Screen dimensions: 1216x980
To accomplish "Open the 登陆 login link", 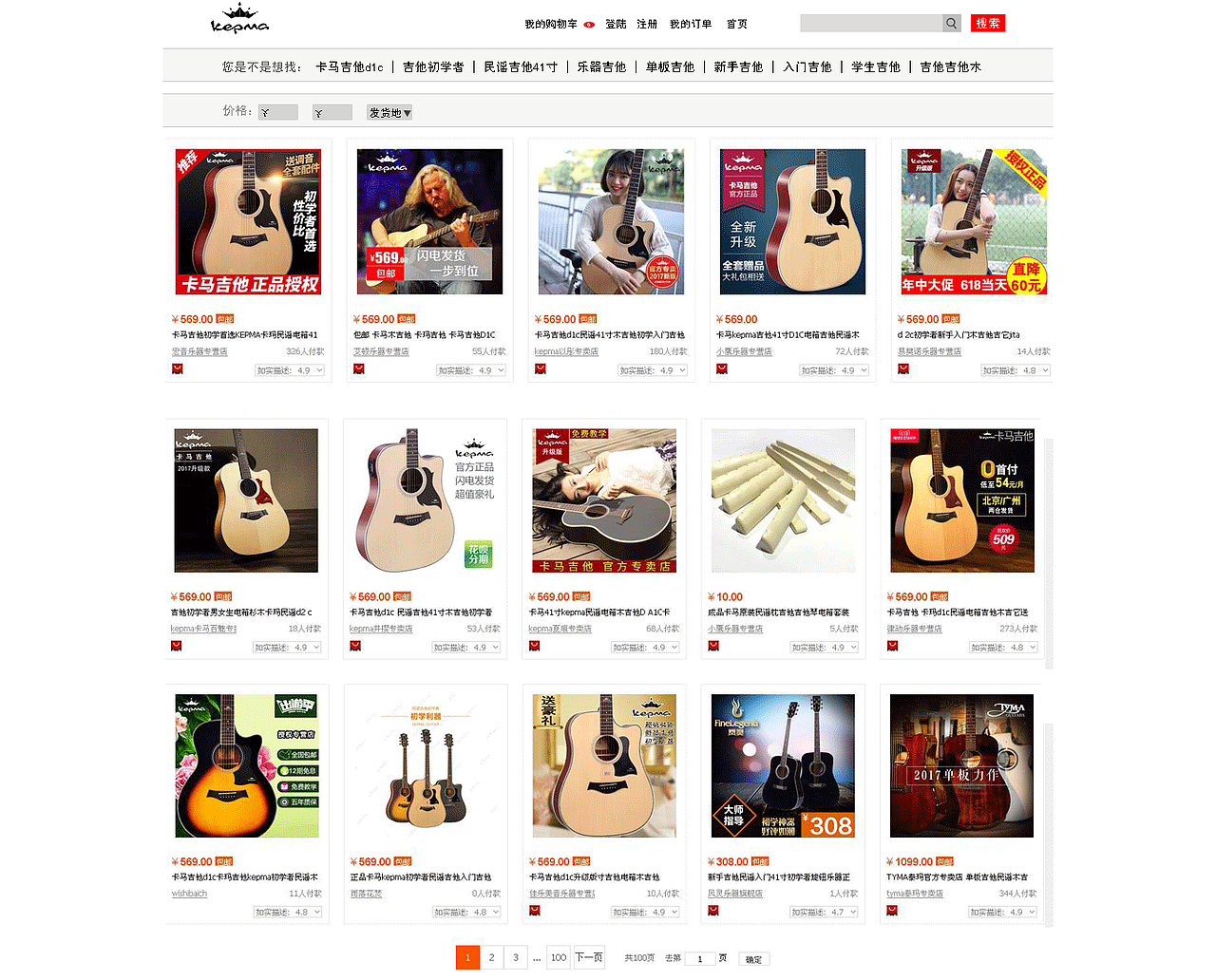I will (616, 25).
